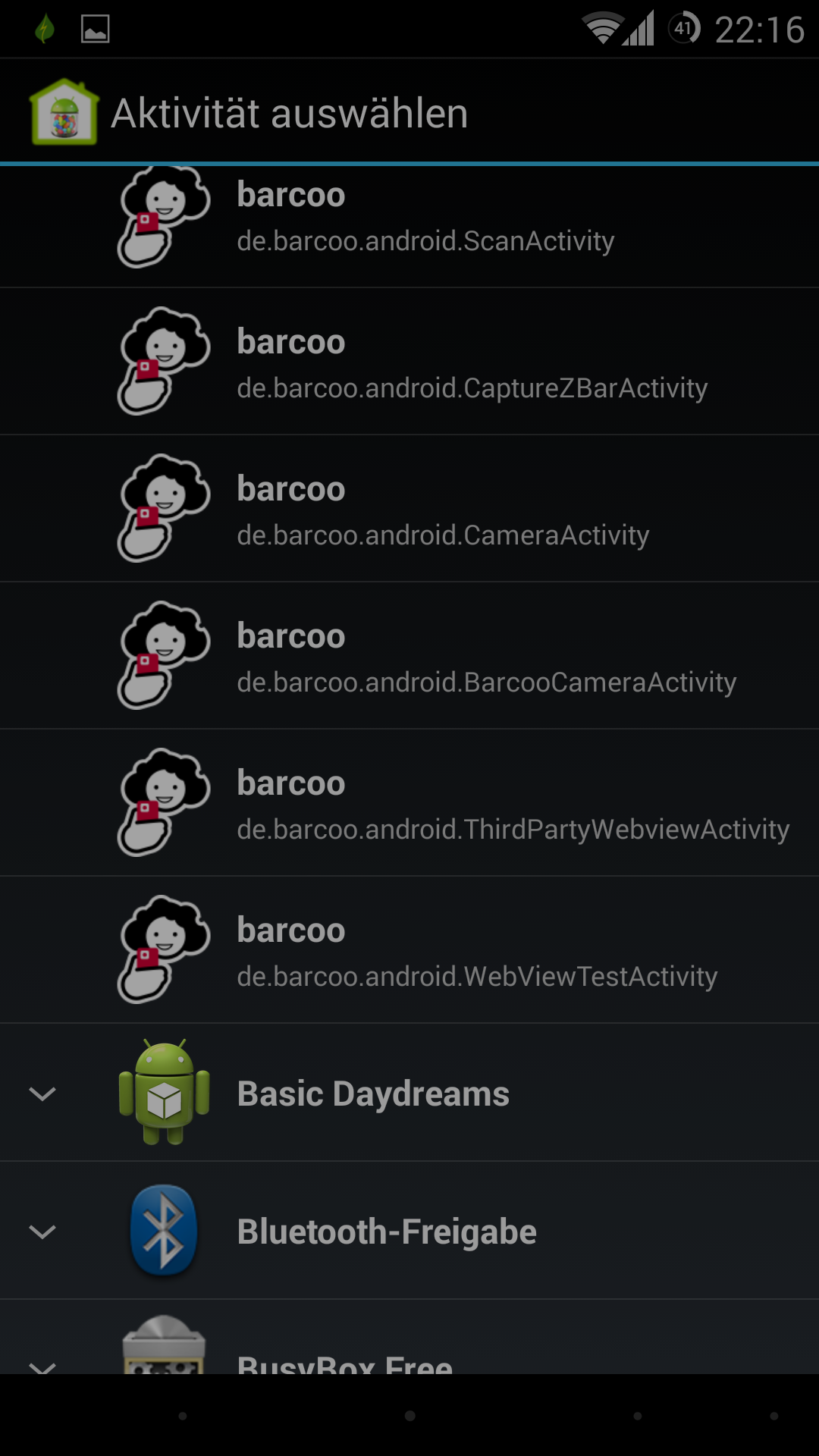Expand the Basic Daydreams group

tap(409, 1092)
